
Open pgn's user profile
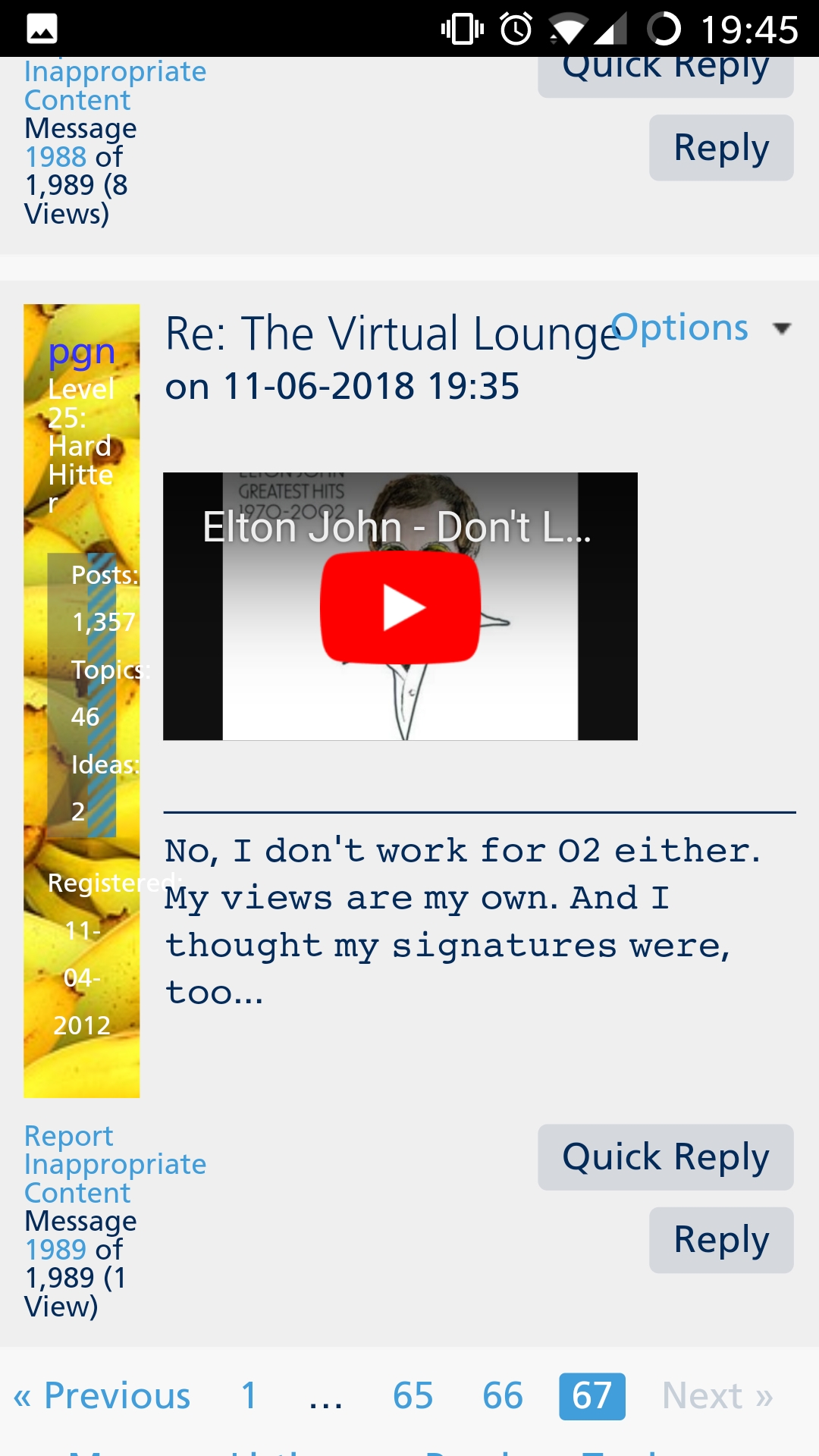[x=81, y=353]
